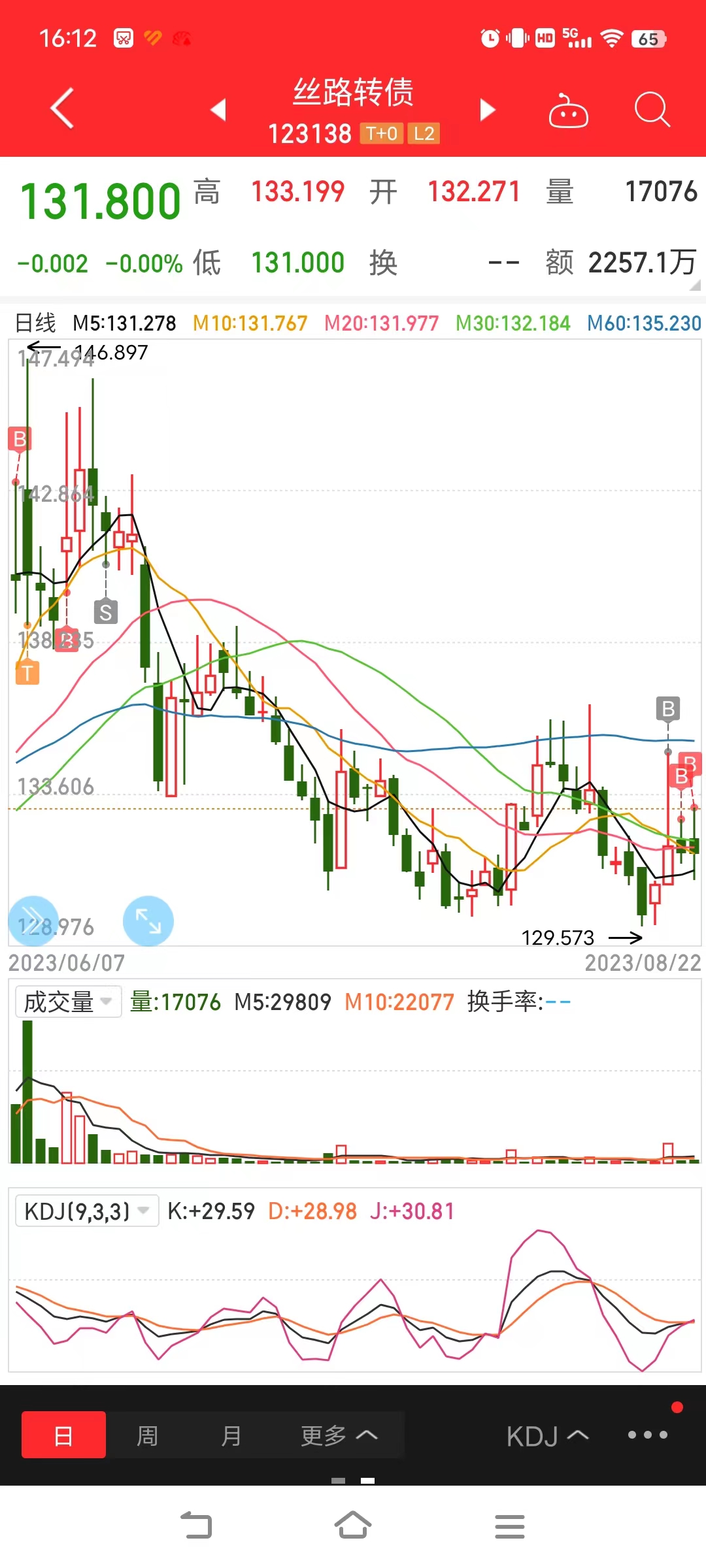Open the robot assistant icon
706x1568 pixels.
tap(568, 111)
